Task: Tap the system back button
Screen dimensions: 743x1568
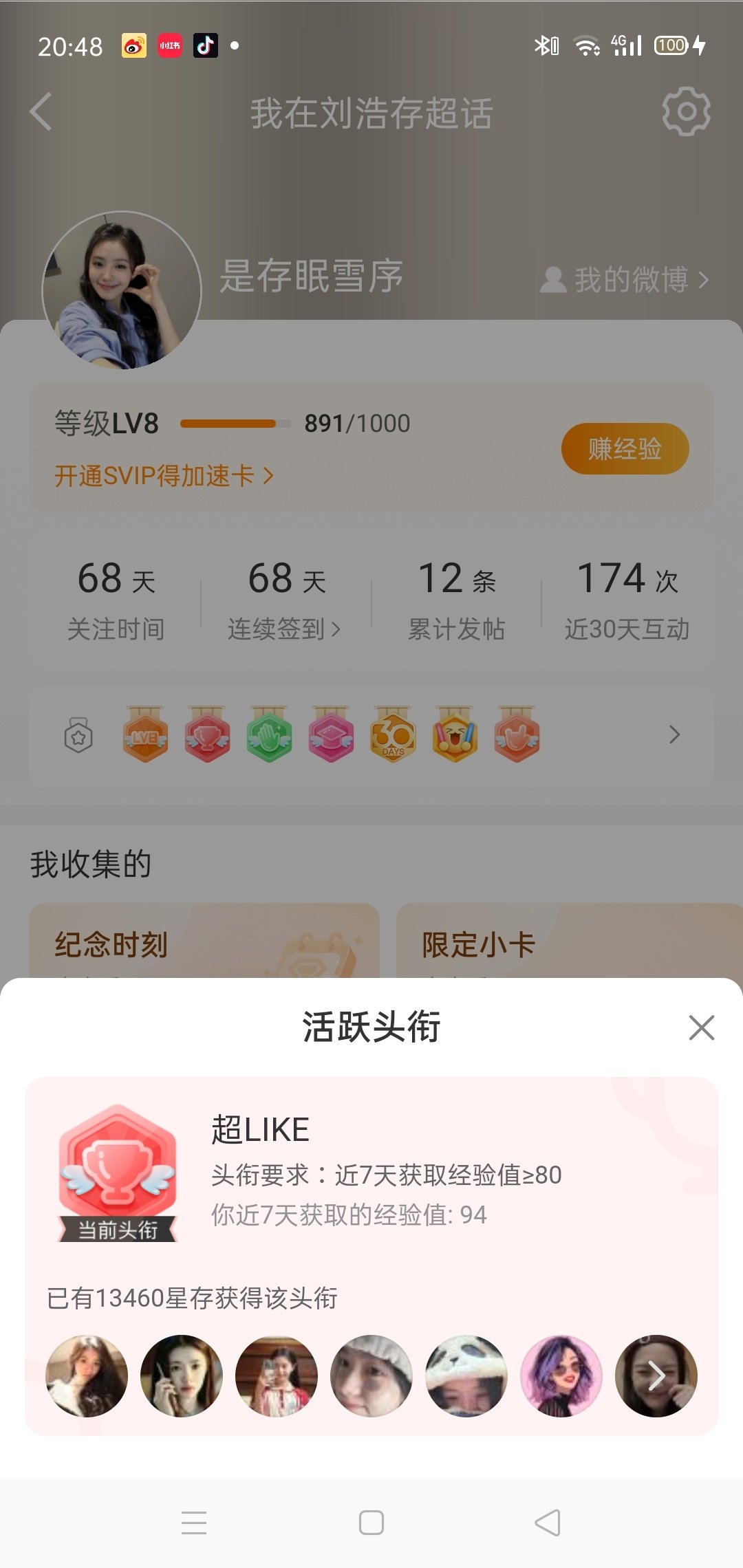Action: coord(548,1523)
